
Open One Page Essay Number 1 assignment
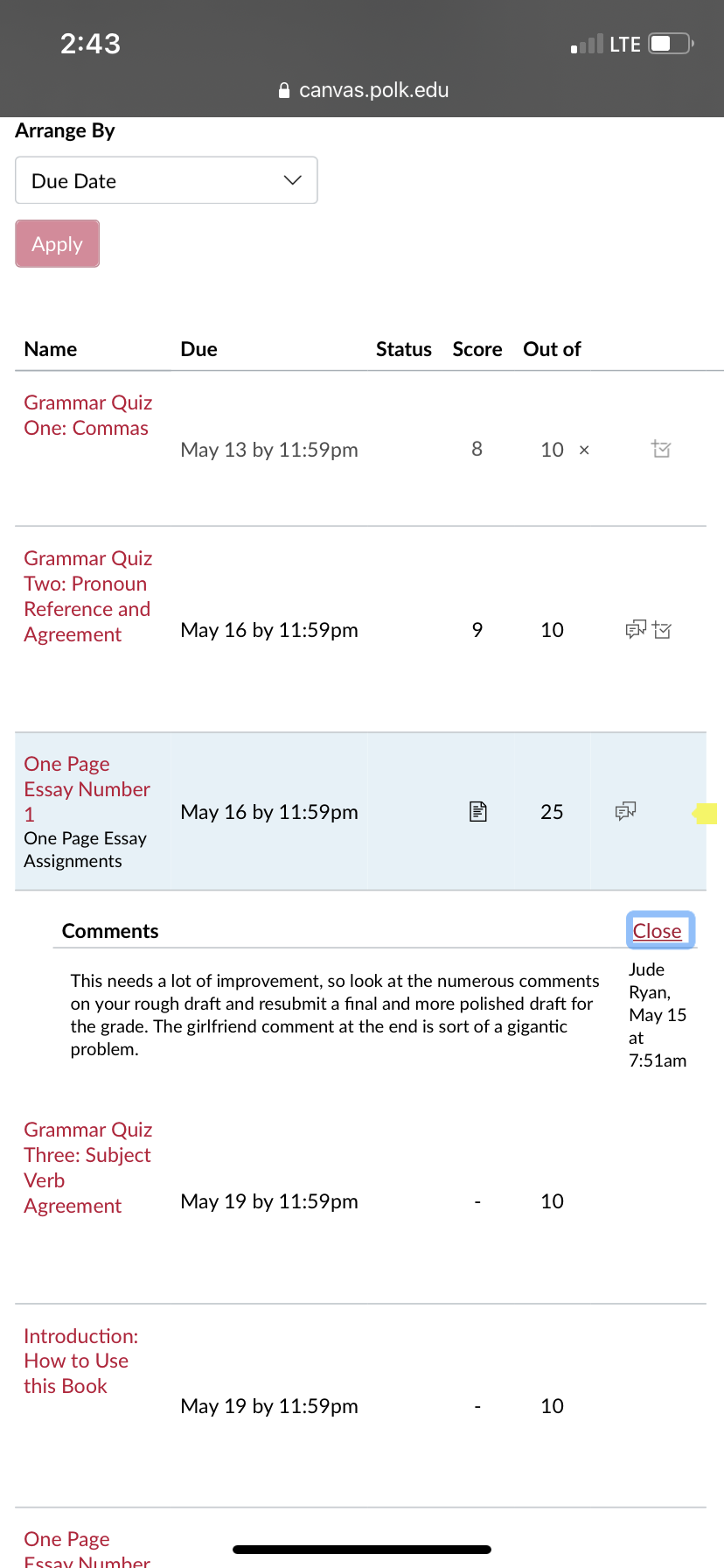coord(87,788)
